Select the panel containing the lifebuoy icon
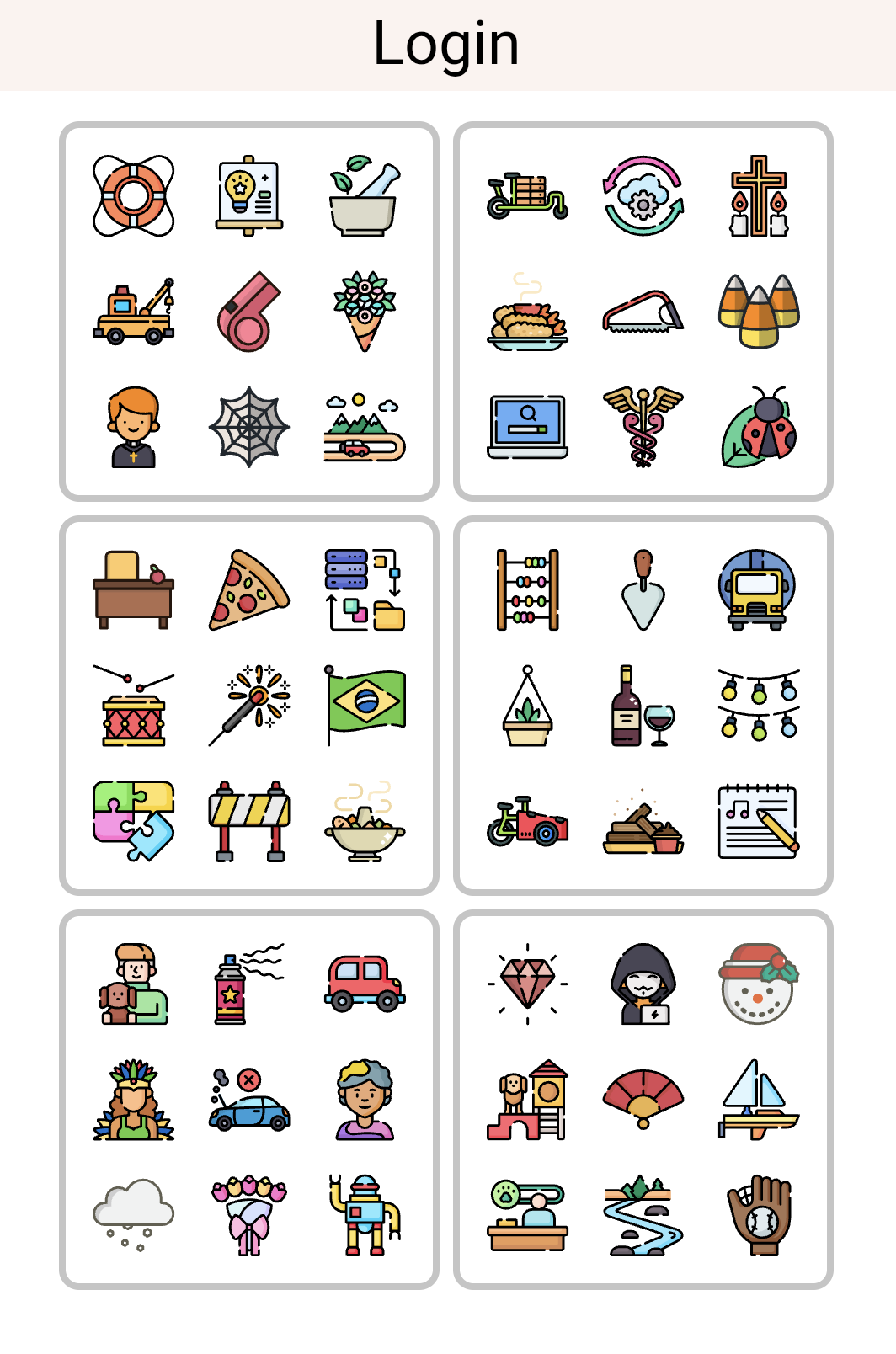Image resolution: width=896 pixels, height=1354 pixels. click(249, 312)
